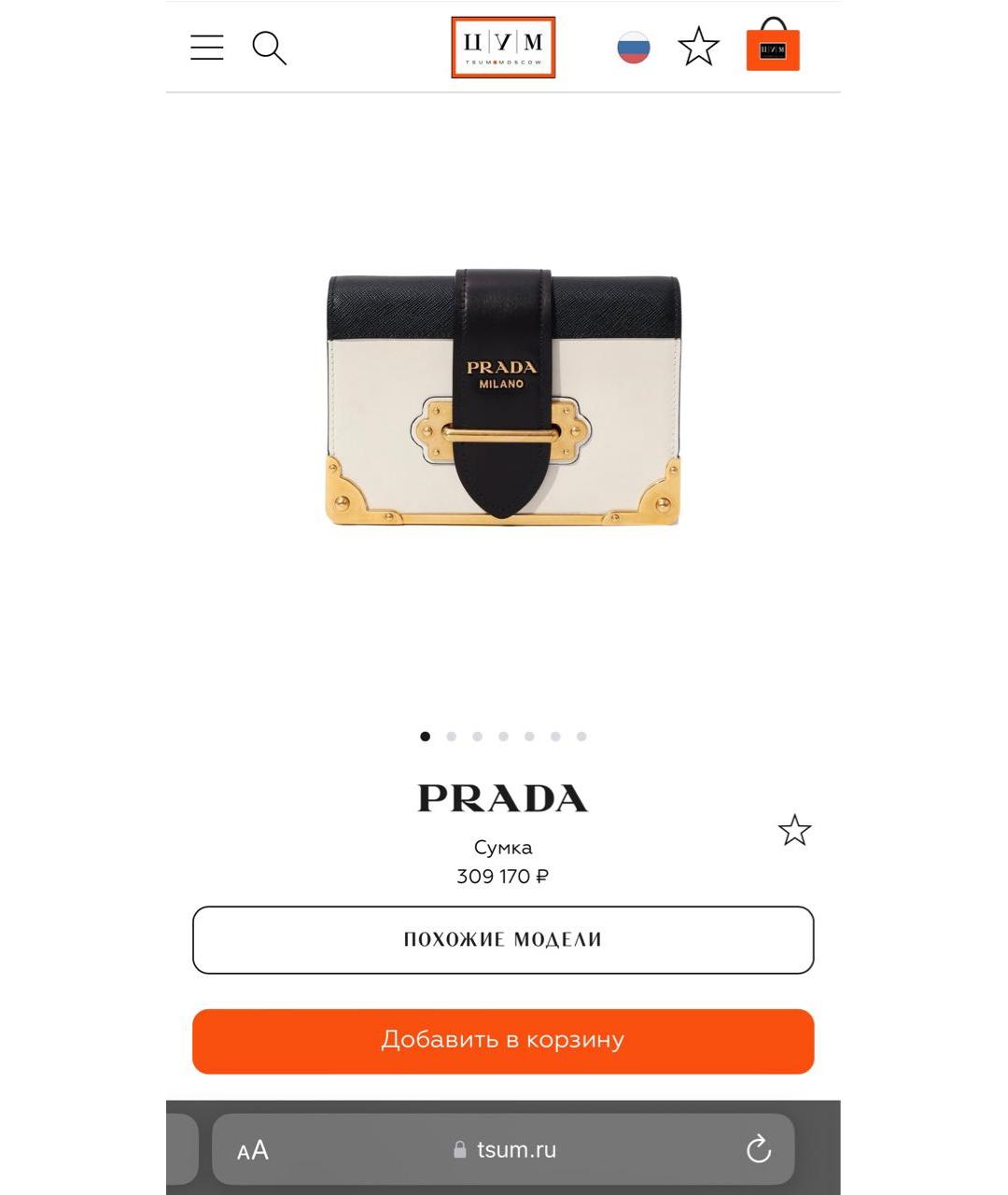1008x1195 pixels.
Task: Open the shopping bag cart
Action: point(773,46)
